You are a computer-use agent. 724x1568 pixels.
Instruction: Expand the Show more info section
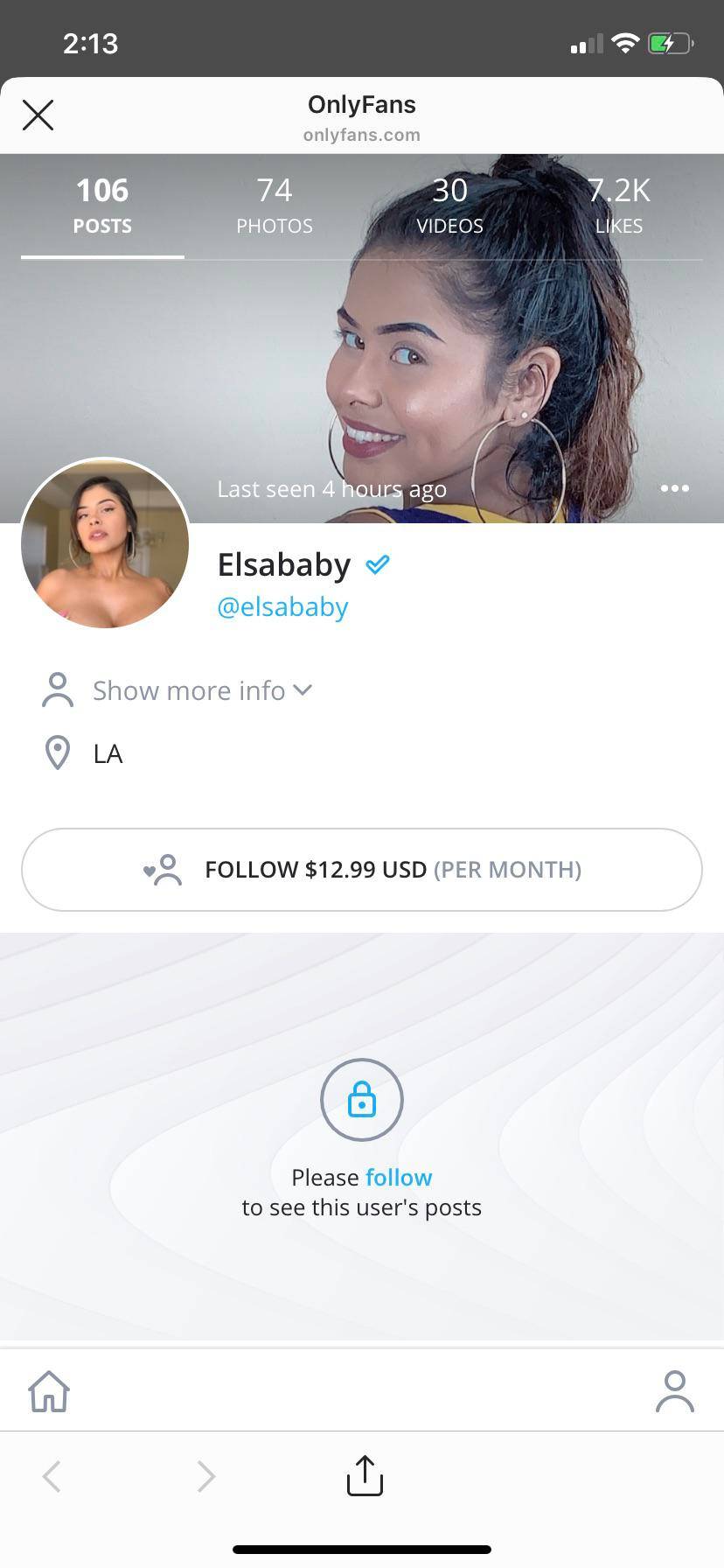(189, 690)
